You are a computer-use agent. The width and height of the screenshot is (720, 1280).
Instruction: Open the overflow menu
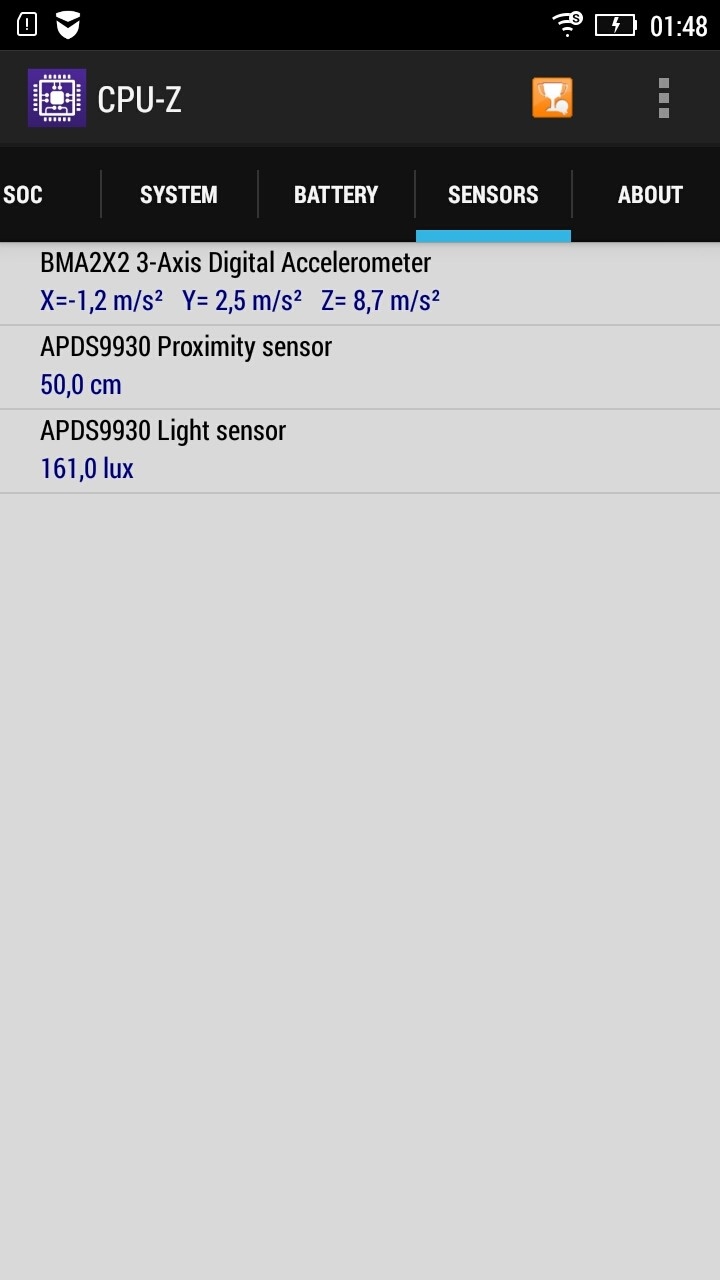tap(663, 98)
